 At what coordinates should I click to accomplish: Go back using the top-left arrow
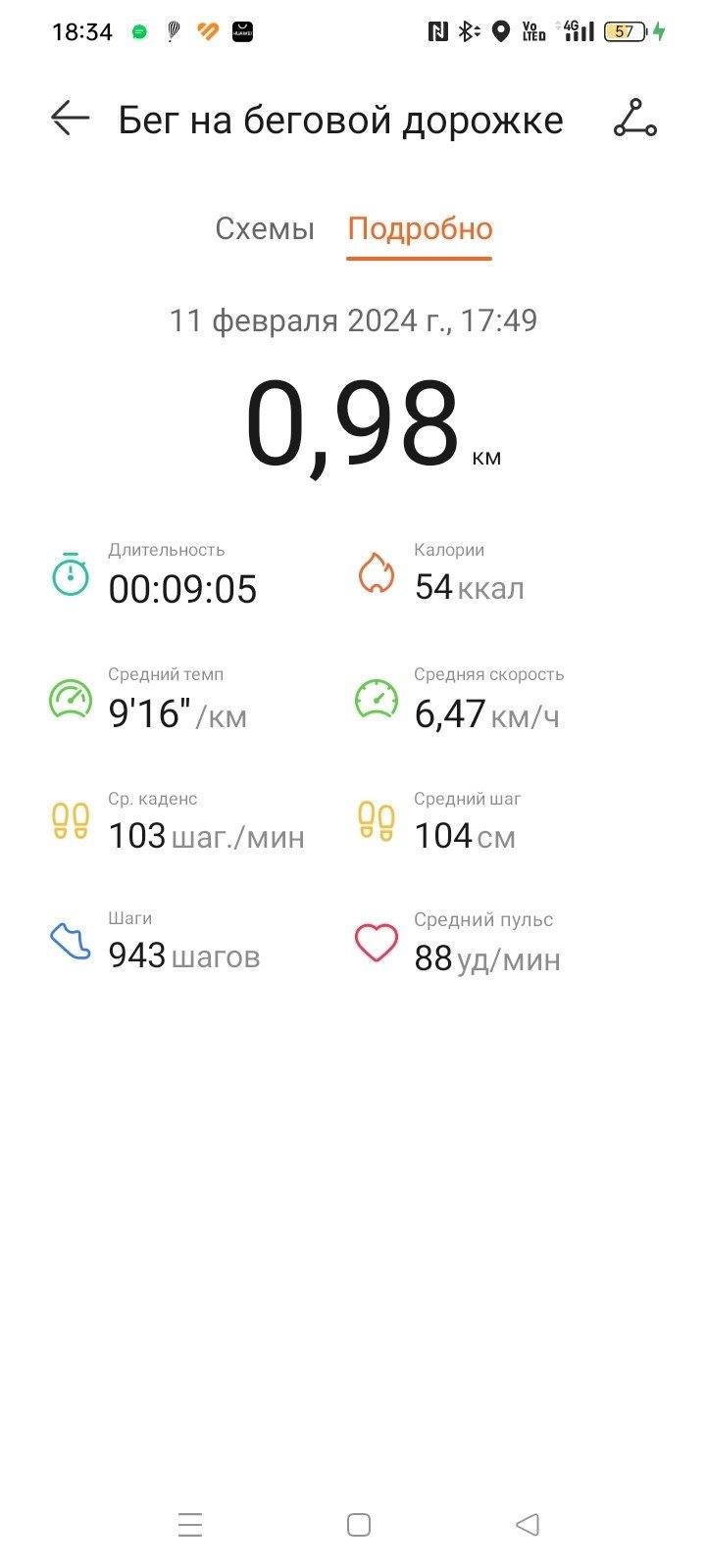point(70,120)
